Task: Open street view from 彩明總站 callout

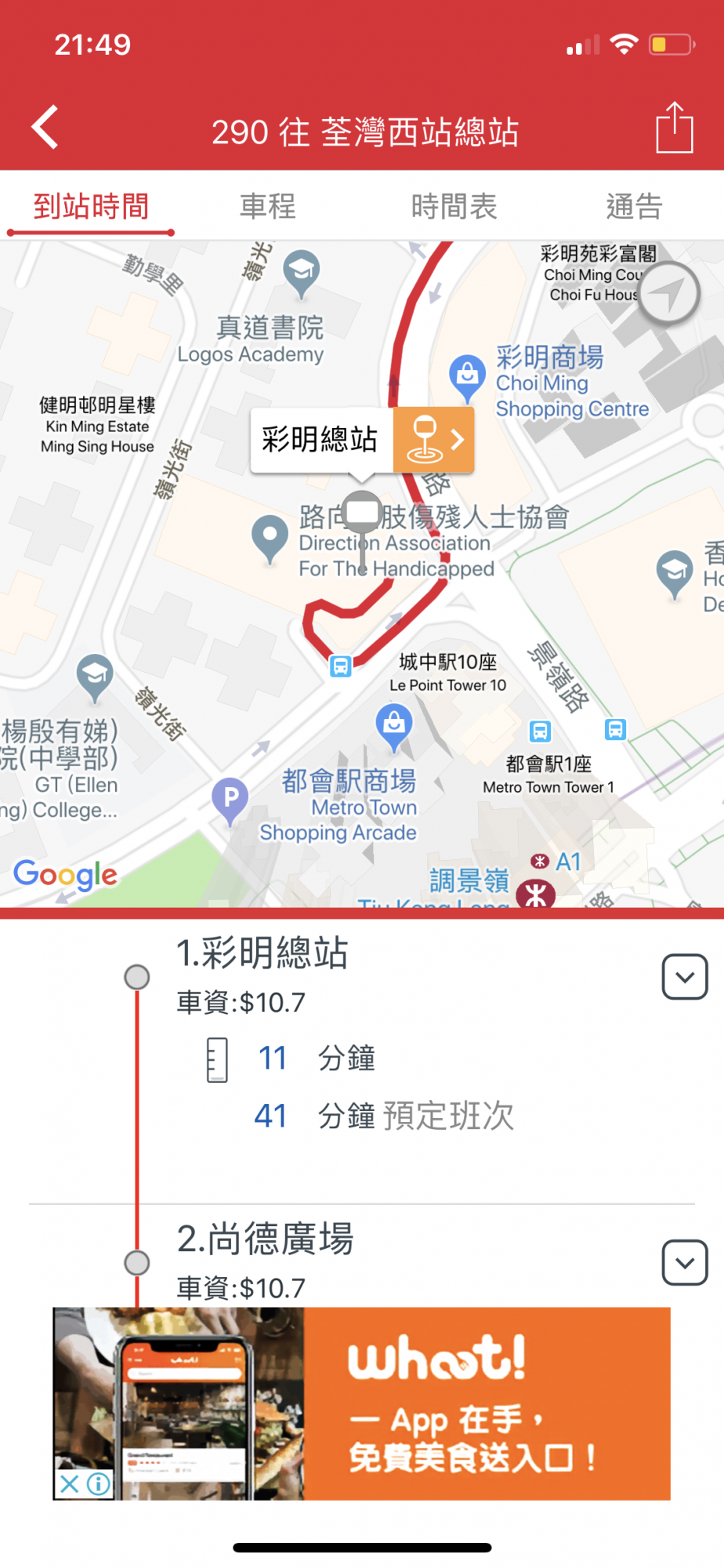Action: pos(433,440)
